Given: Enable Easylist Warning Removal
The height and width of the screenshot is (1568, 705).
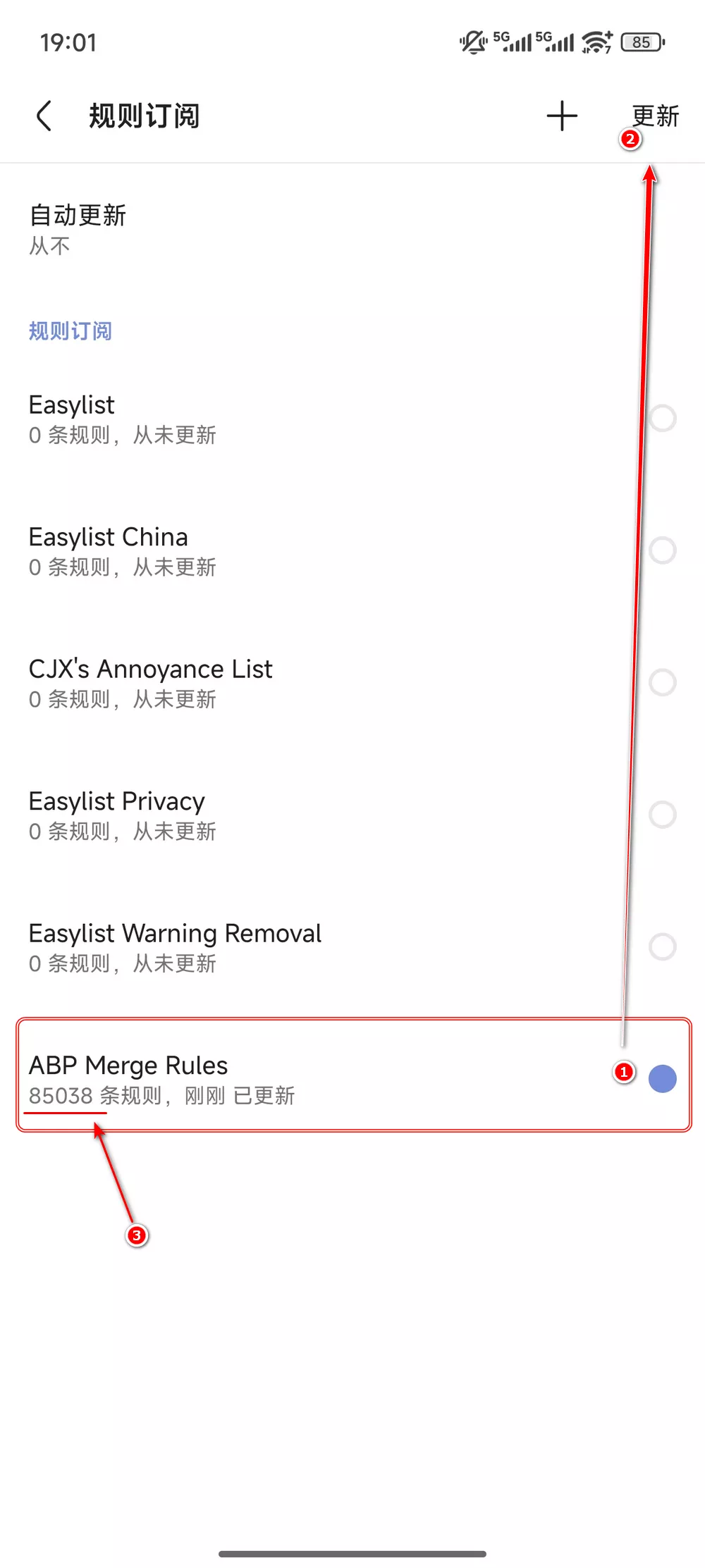Looking at the screenshot, I should 662,946.
